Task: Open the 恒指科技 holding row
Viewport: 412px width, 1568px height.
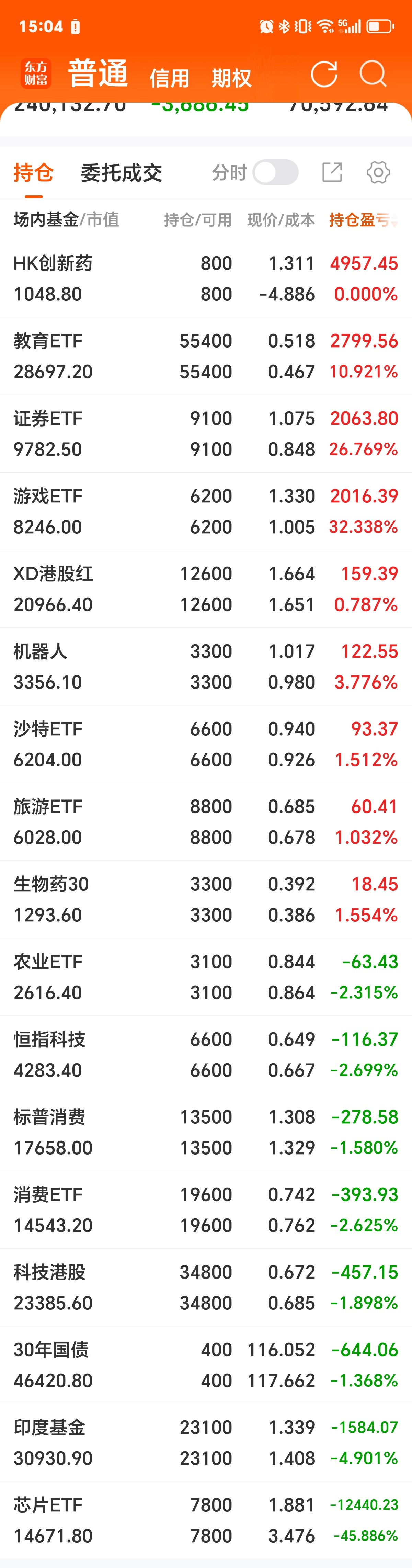Action: click(x=206, y=1054)
